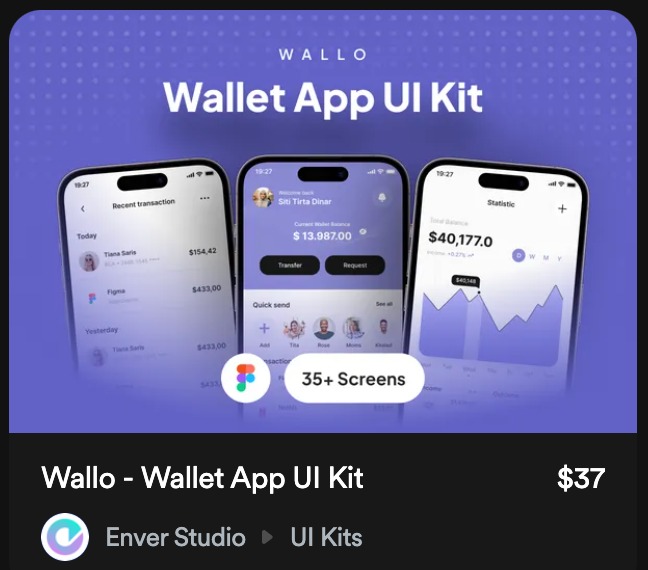This screenshot has width=648, height=570.
Task: Open the Wallo - Wallet App UI Kit title
Action: [x=202, y=478]
